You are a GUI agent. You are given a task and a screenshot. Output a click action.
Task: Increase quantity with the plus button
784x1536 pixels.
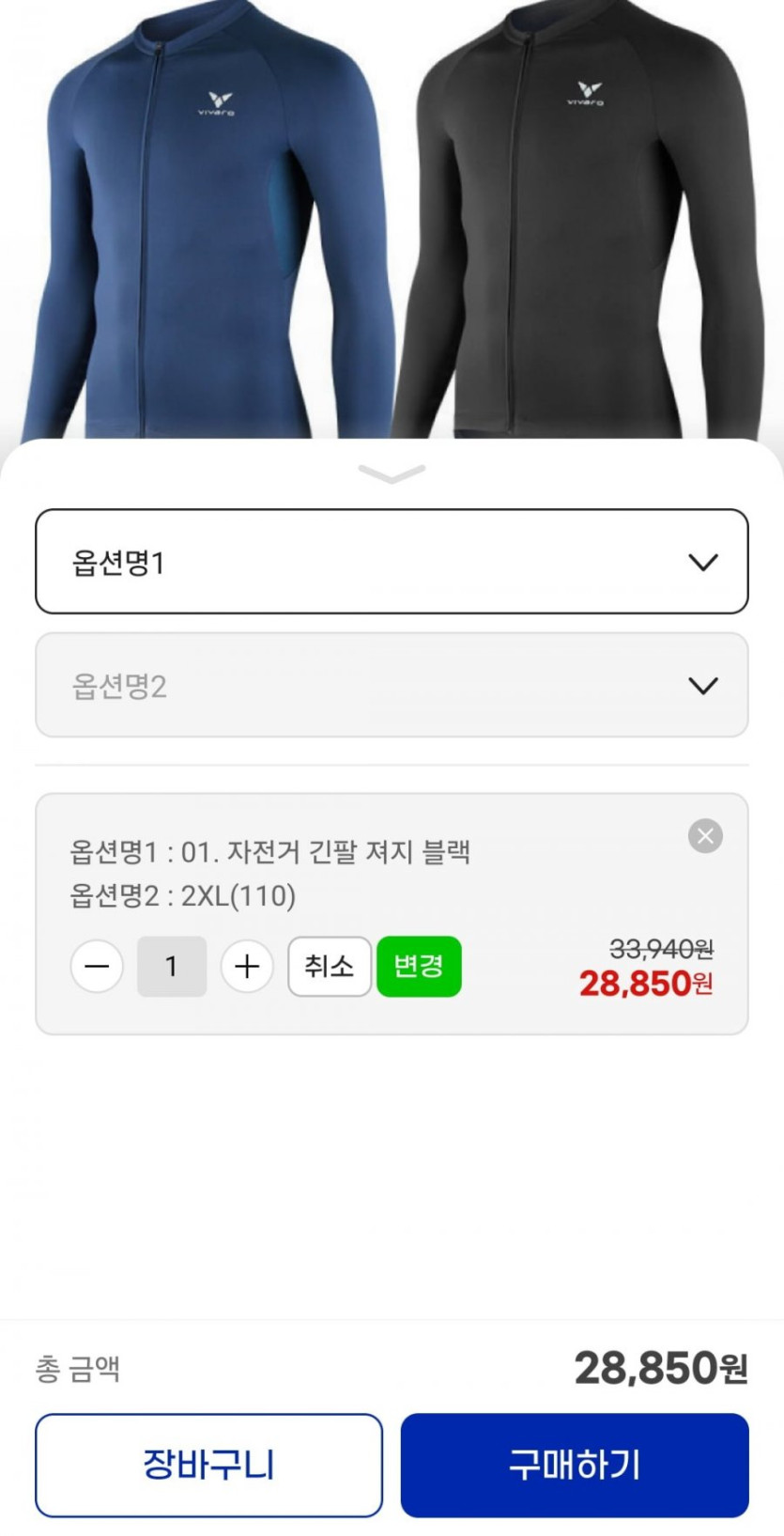pyautogui.click(x=247, y=966)
